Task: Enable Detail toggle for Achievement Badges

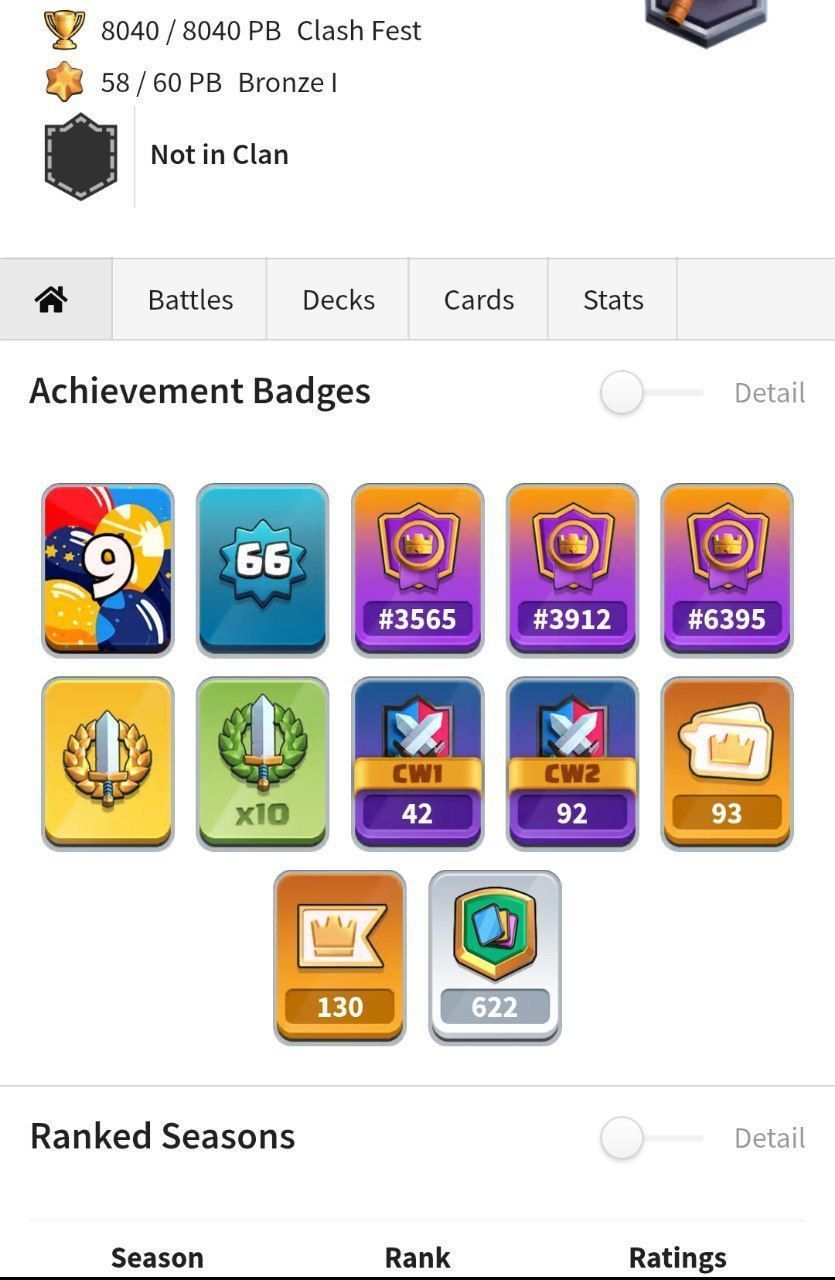Action: pyautogui.click(x=650, y=393)
